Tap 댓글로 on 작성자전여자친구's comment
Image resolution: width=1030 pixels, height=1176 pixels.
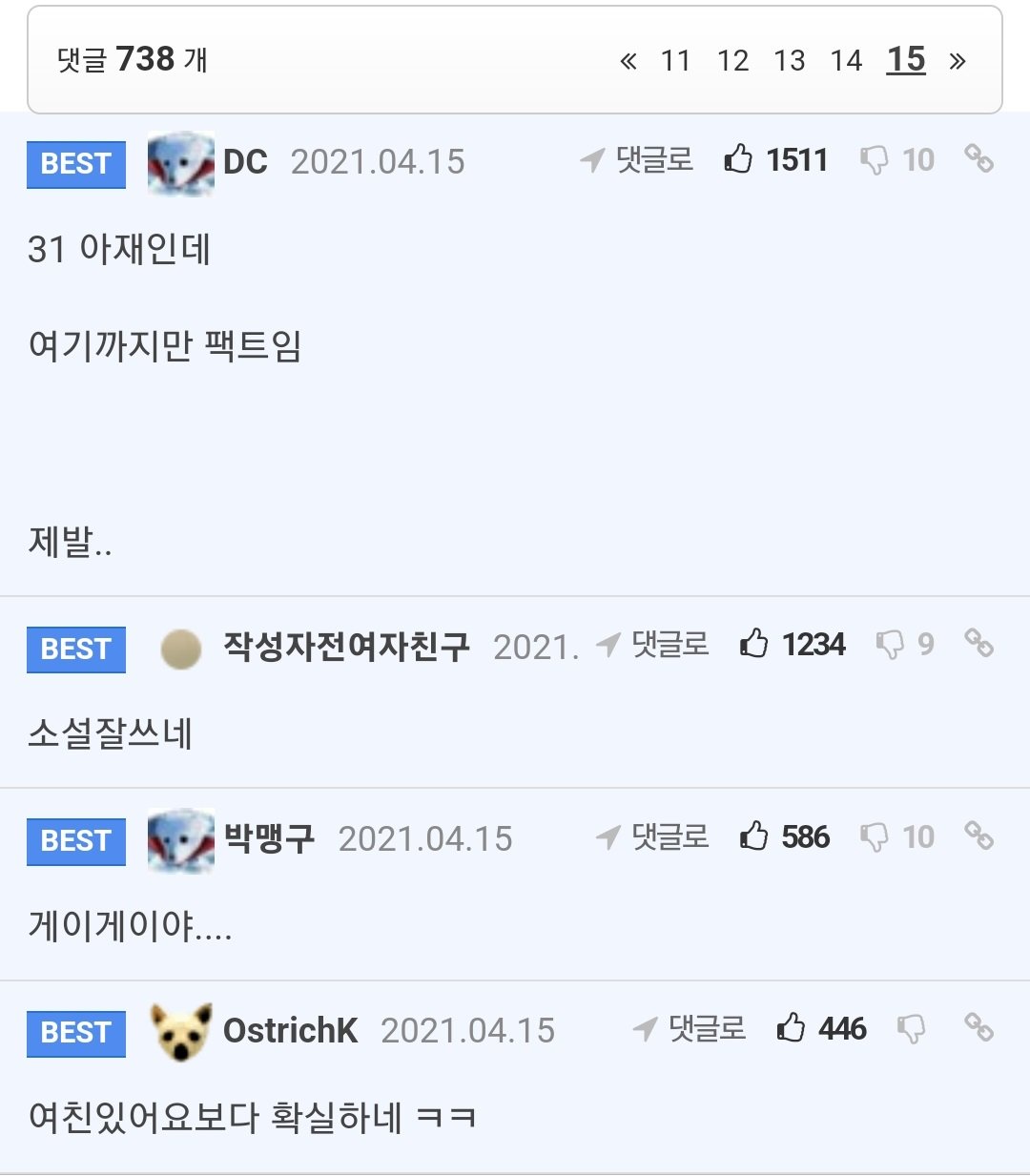pyautogui.click(x=653, y=645)
